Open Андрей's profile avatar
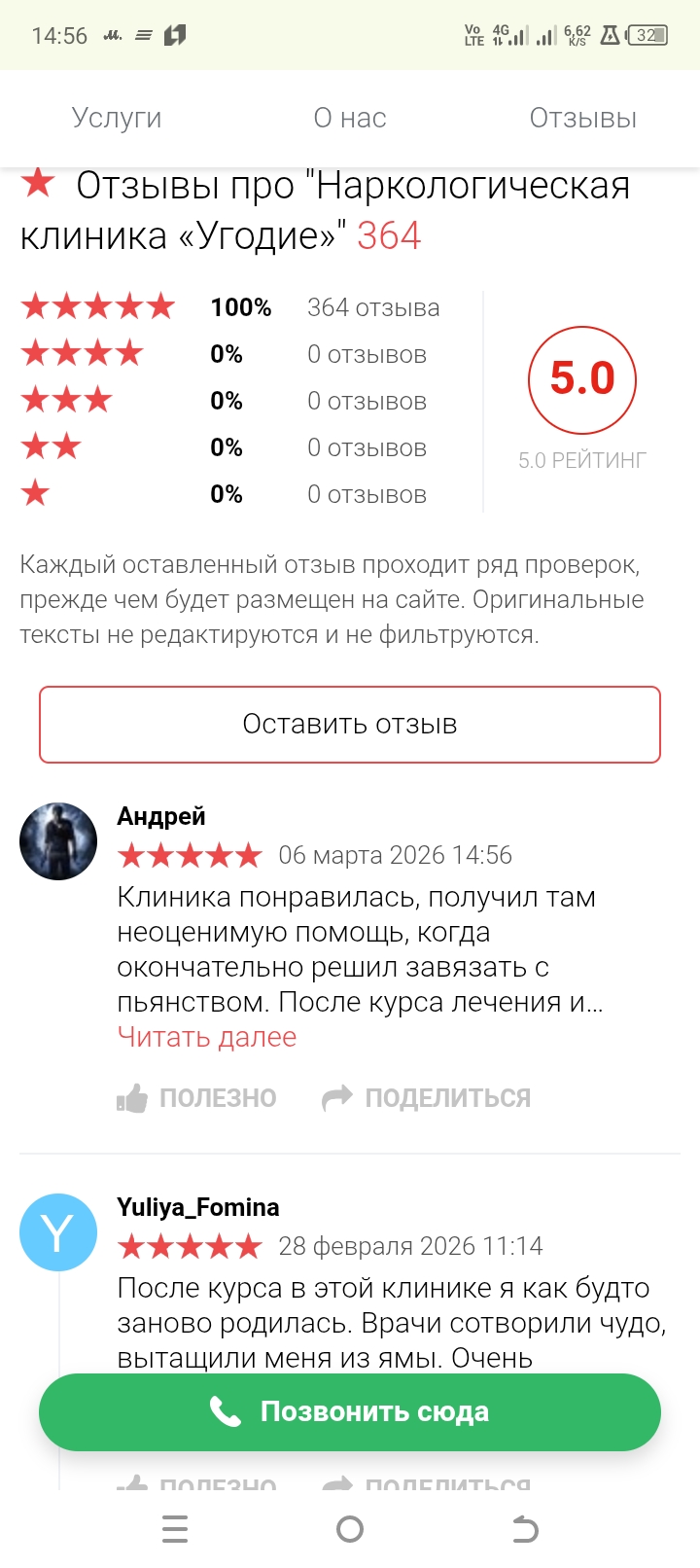 58,841
